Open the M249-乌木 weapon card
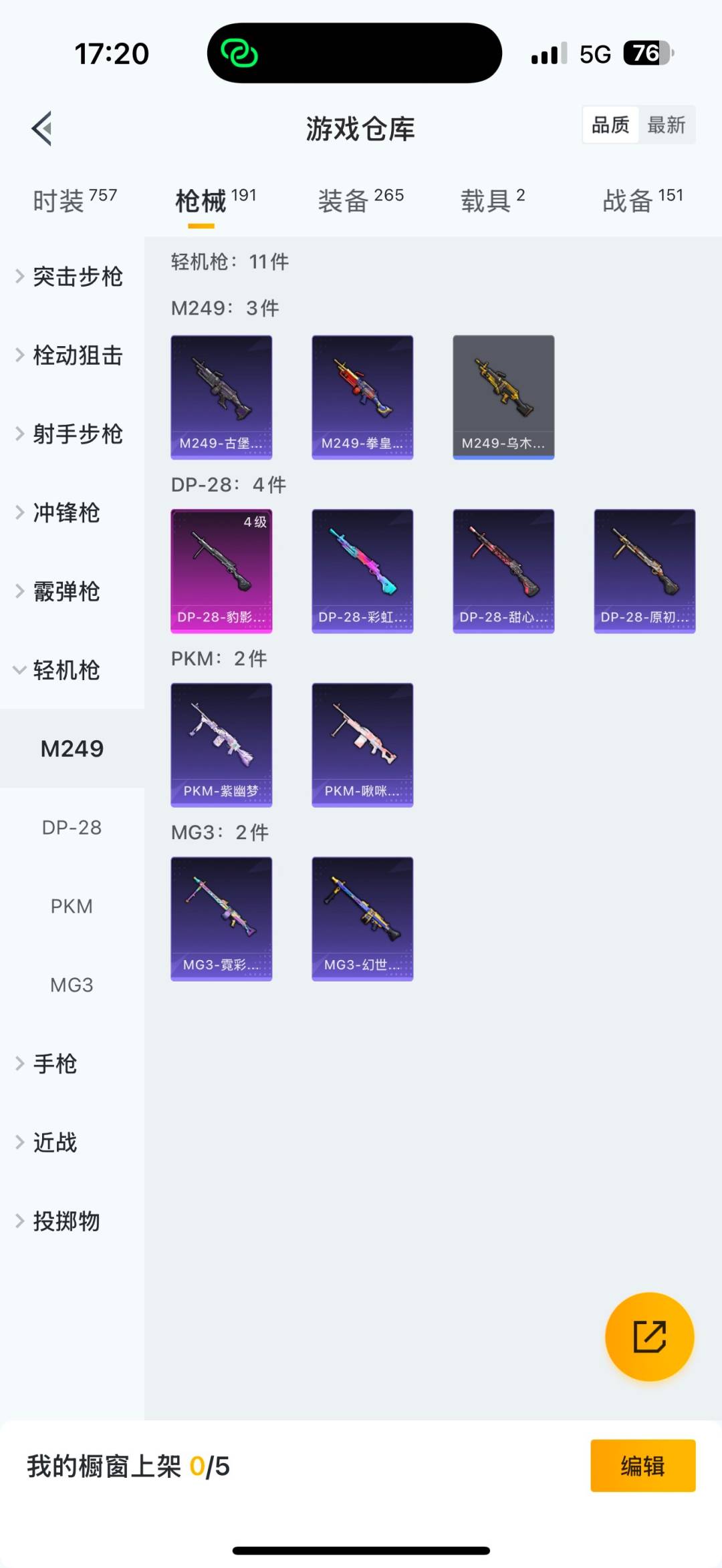Screen dimensions: 722x1568 click(x=503, y=396)
